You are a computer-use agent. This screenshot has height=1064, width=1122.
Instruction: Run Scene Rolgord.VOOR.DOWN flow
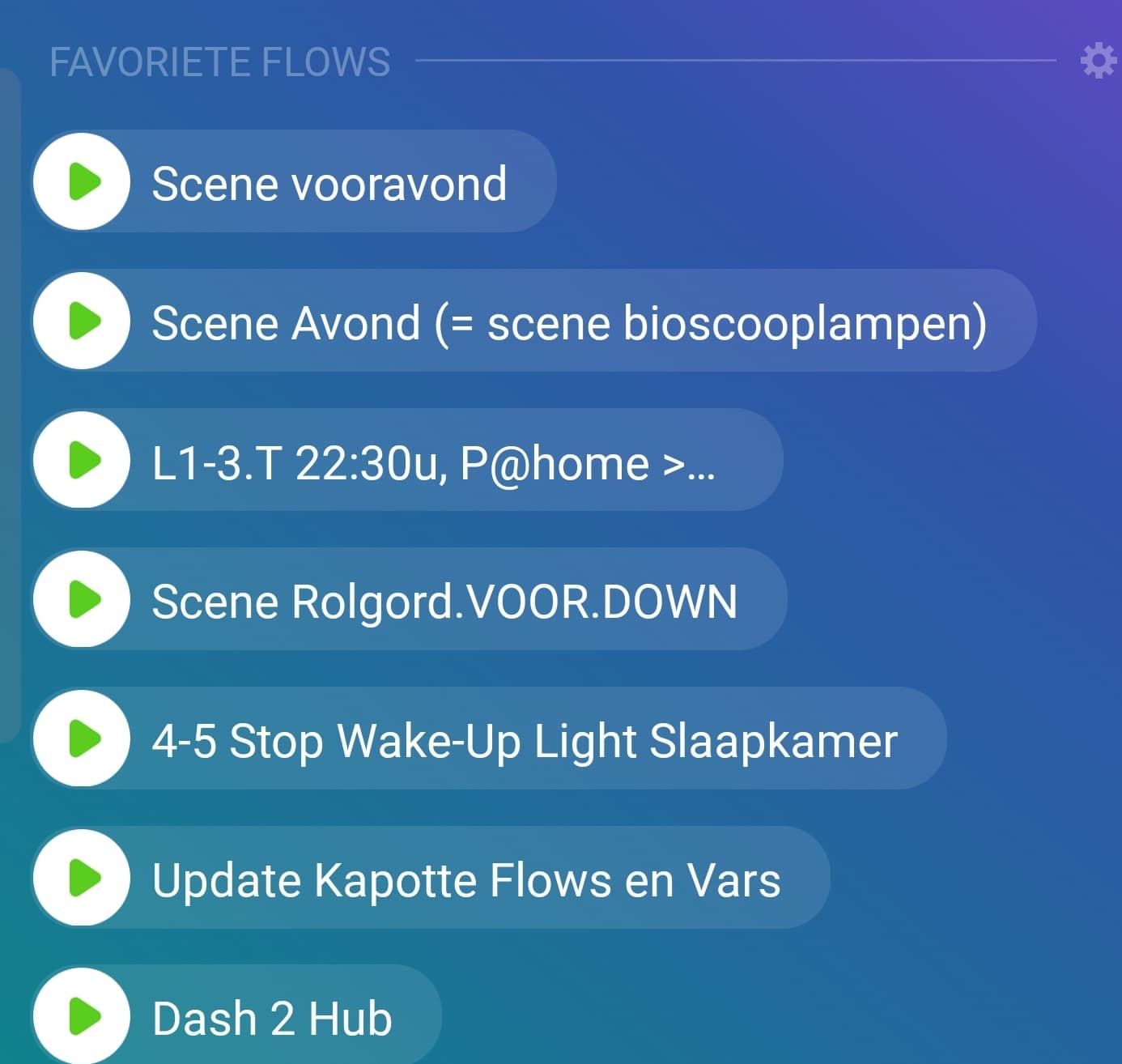pyautogui.click(x=83, y=599)
